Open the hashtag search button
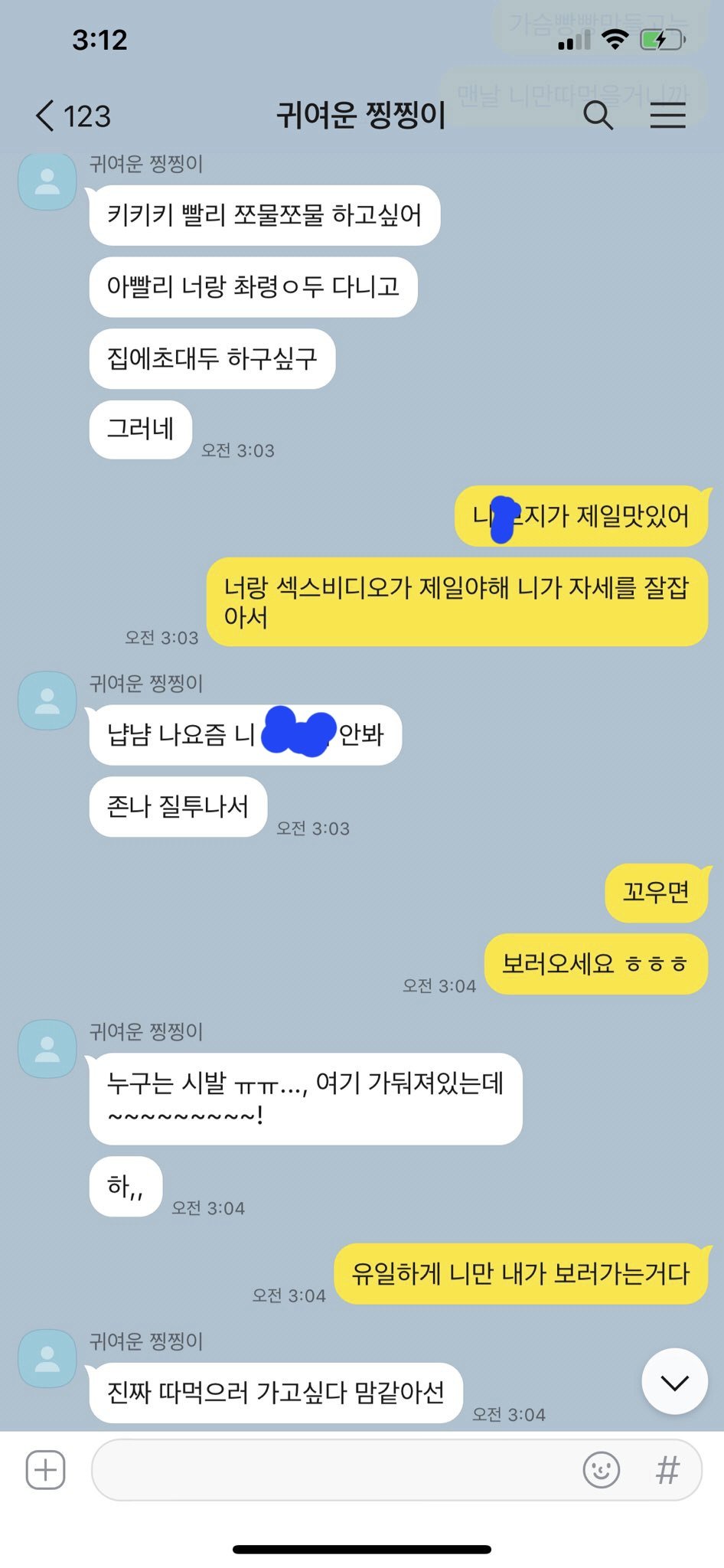 point(667,1469)
